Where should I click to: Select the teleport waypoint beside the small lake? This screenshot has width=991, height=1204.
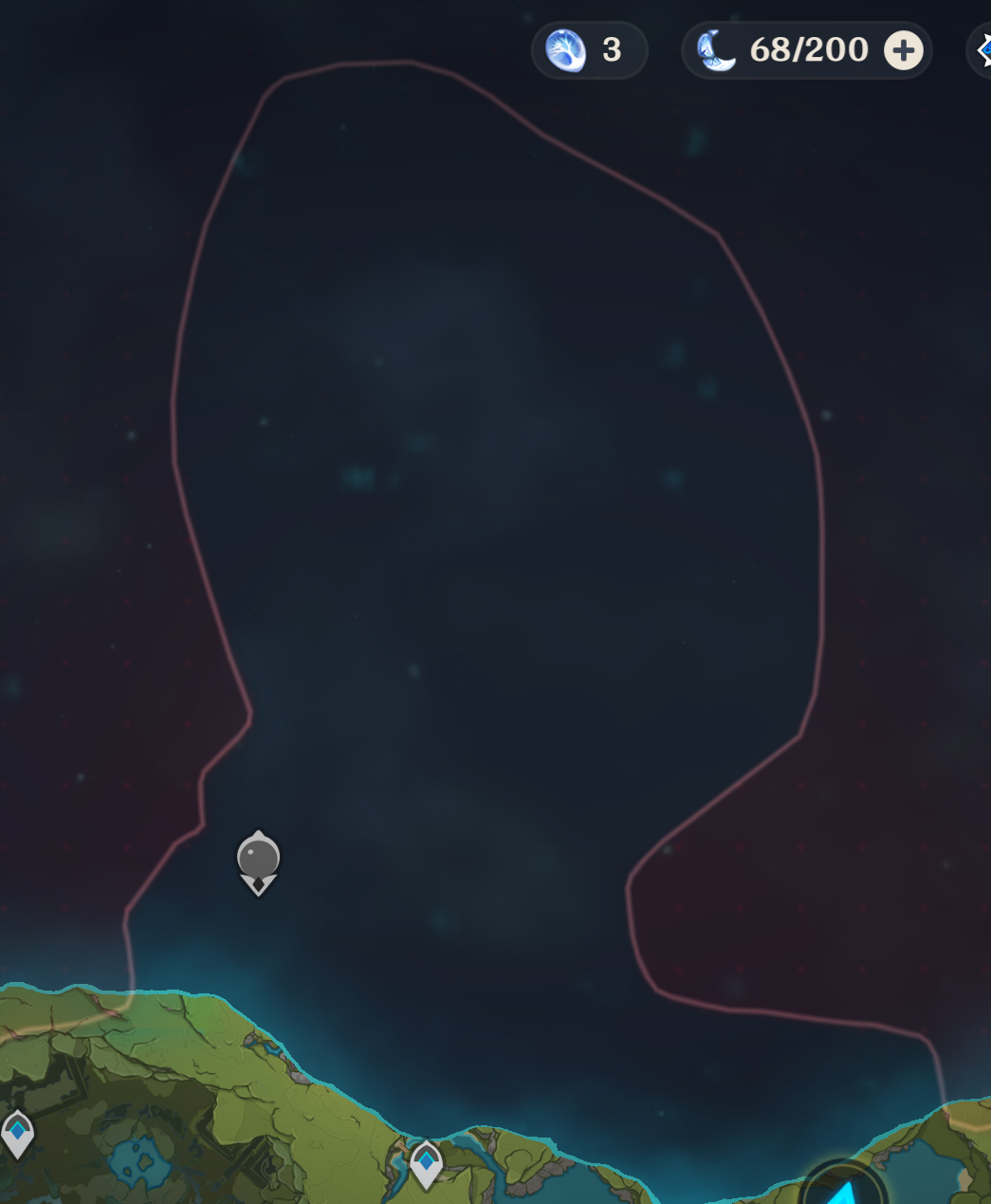click(17, 1133)
